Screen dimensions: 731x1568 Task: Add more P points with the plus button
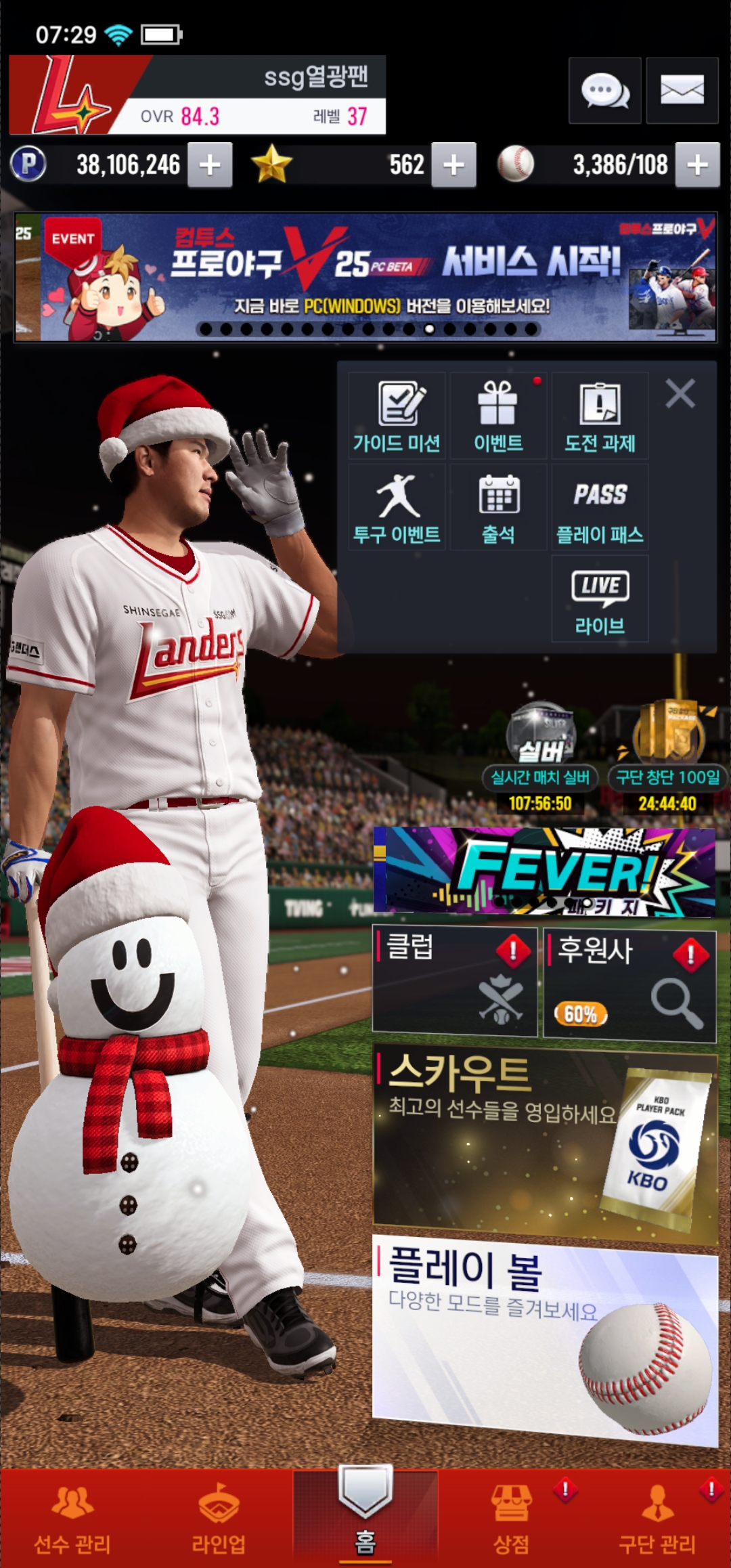(210, 165)
